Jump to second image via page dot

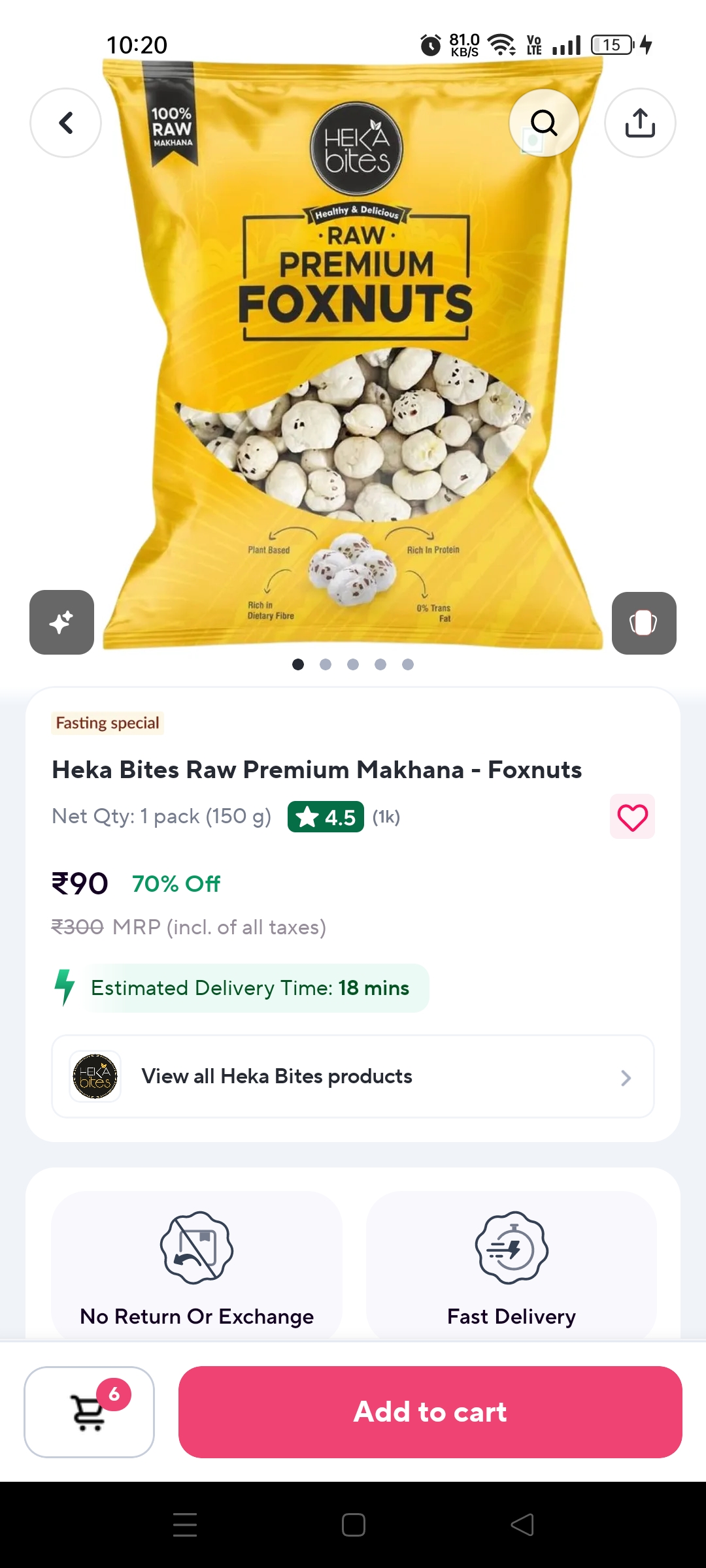click(326, 664)
